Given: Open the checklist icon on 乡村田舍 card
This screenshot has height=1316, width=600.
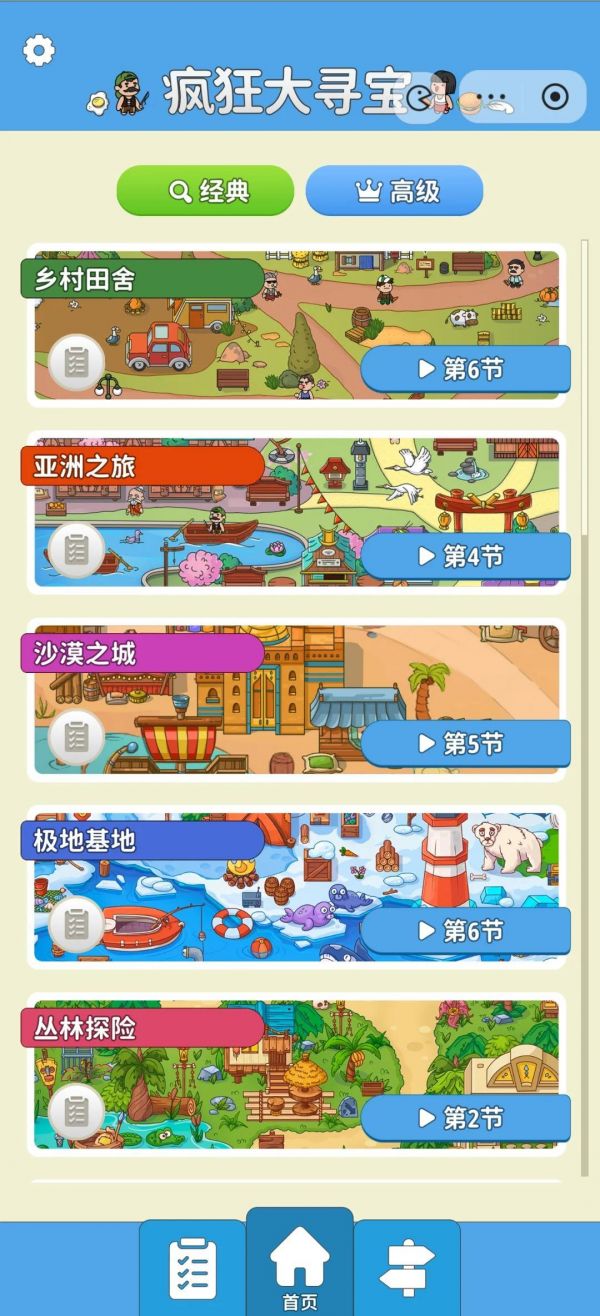Looking at the screenshot, I should [76, 362].
